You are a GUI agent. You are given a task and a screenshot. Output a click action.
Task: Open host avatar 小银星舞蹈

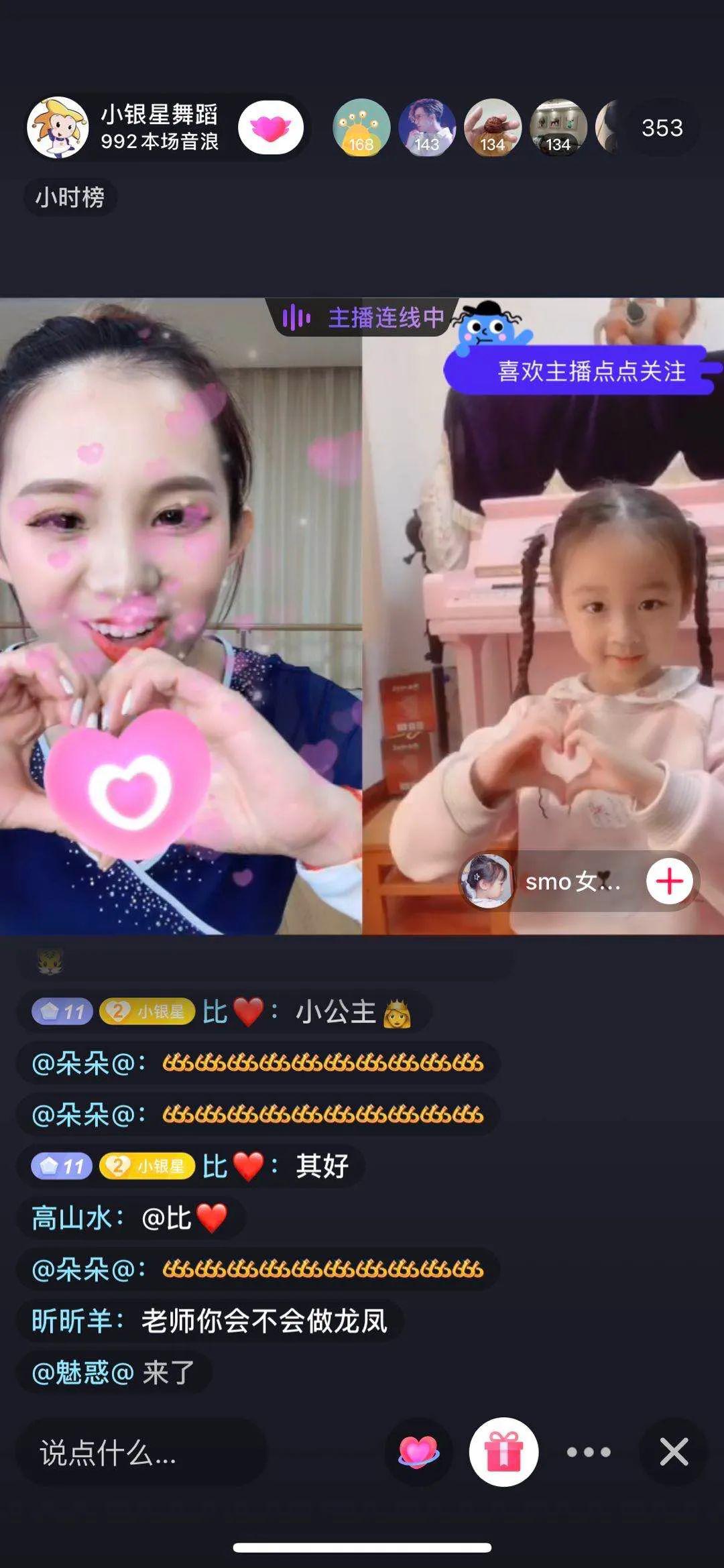pos(58,127)
